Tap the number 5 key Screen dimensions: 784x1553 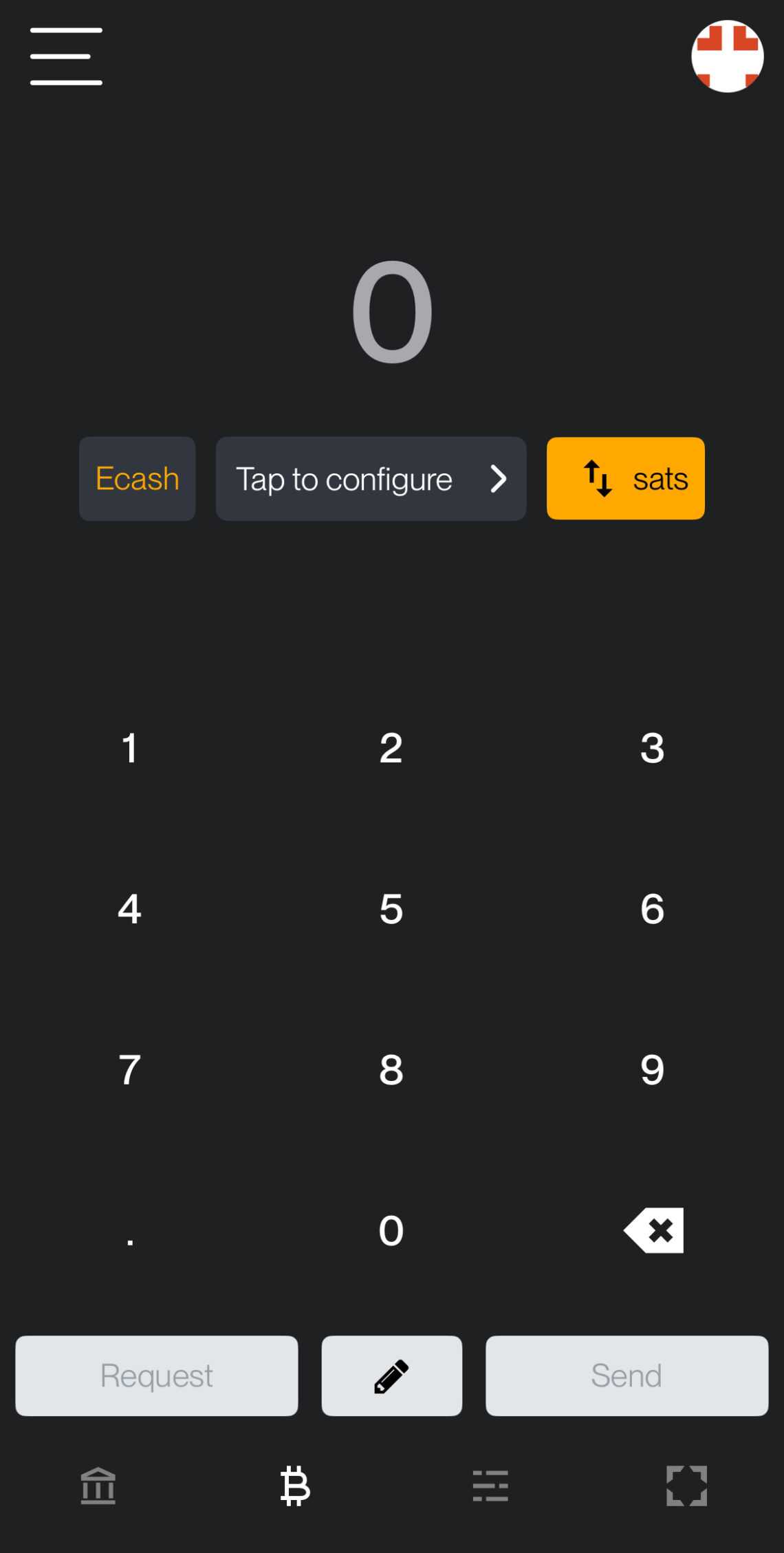coord(391,908)
